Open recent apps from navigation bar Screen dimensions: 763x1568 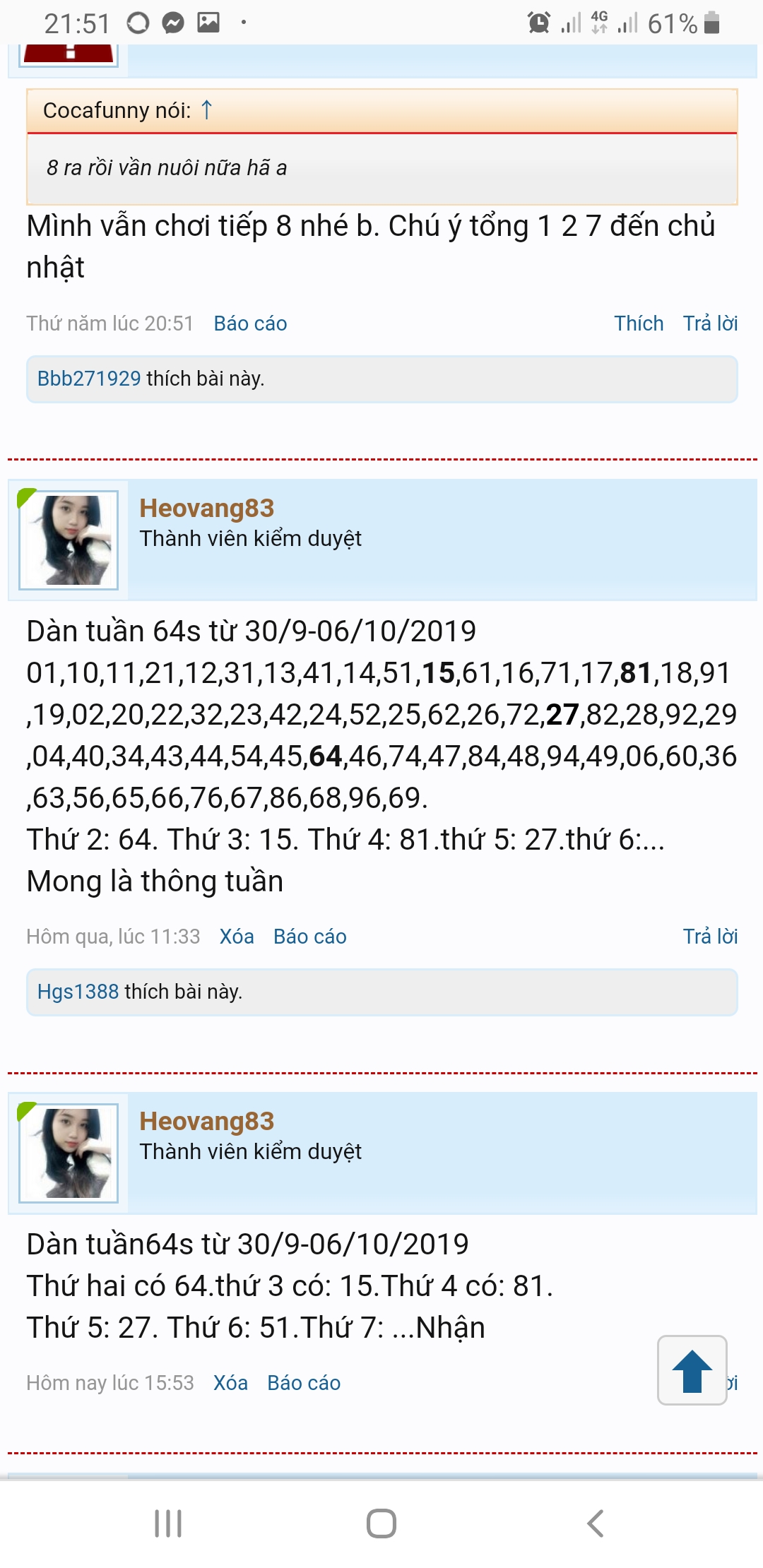tap(168, 1524)
